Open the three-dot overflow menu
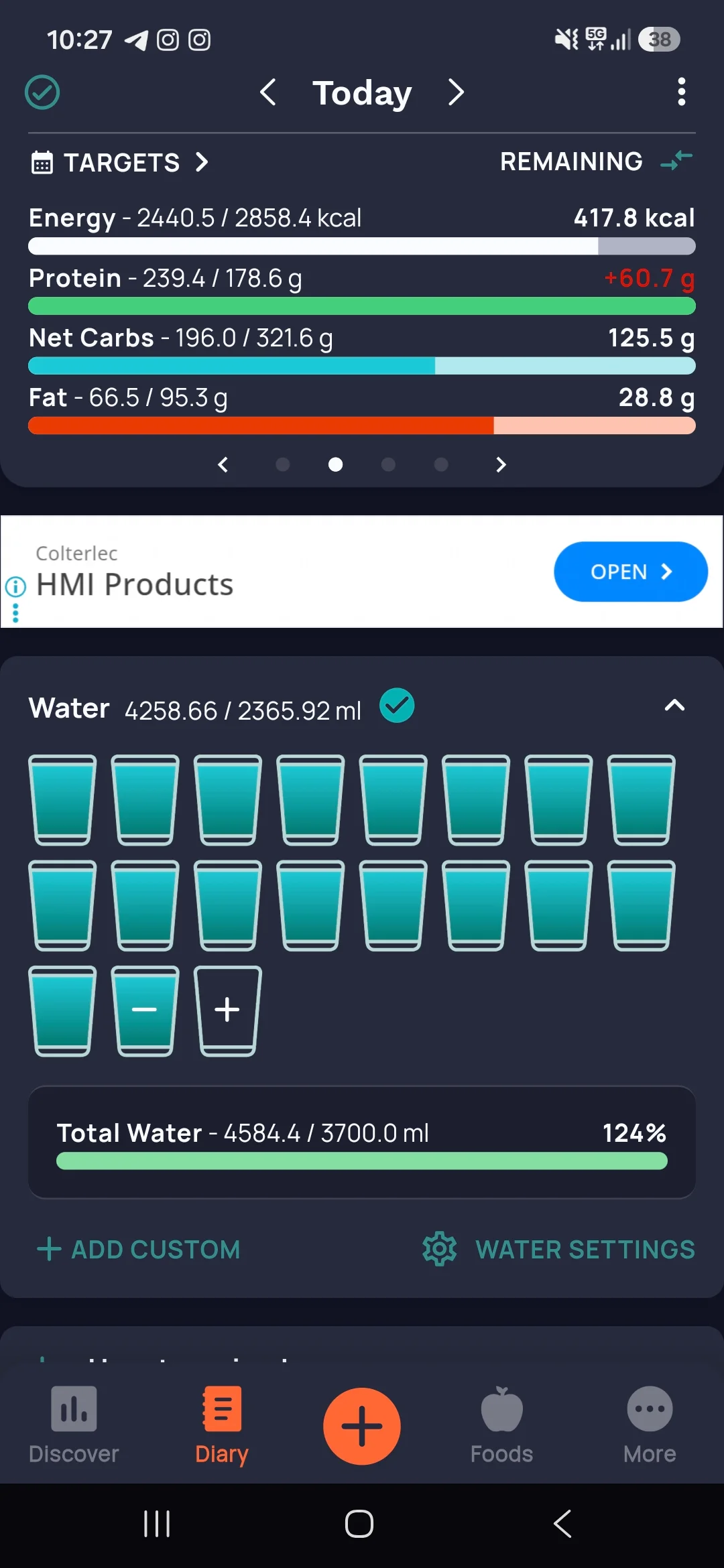Screen dimensions: 724x1568 coord(681,92)
